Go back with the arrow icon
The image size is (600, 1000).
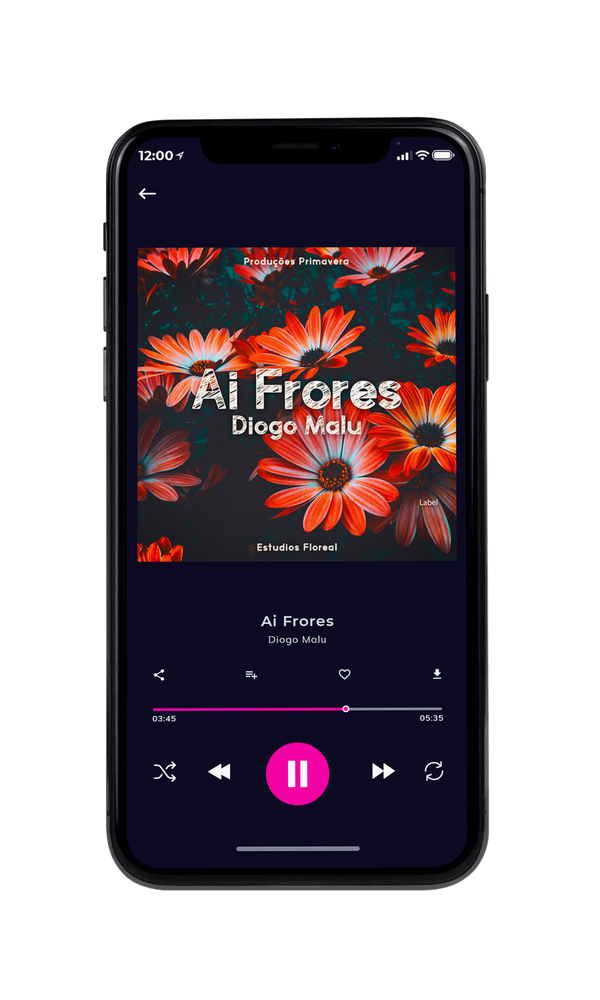(147, 193)
